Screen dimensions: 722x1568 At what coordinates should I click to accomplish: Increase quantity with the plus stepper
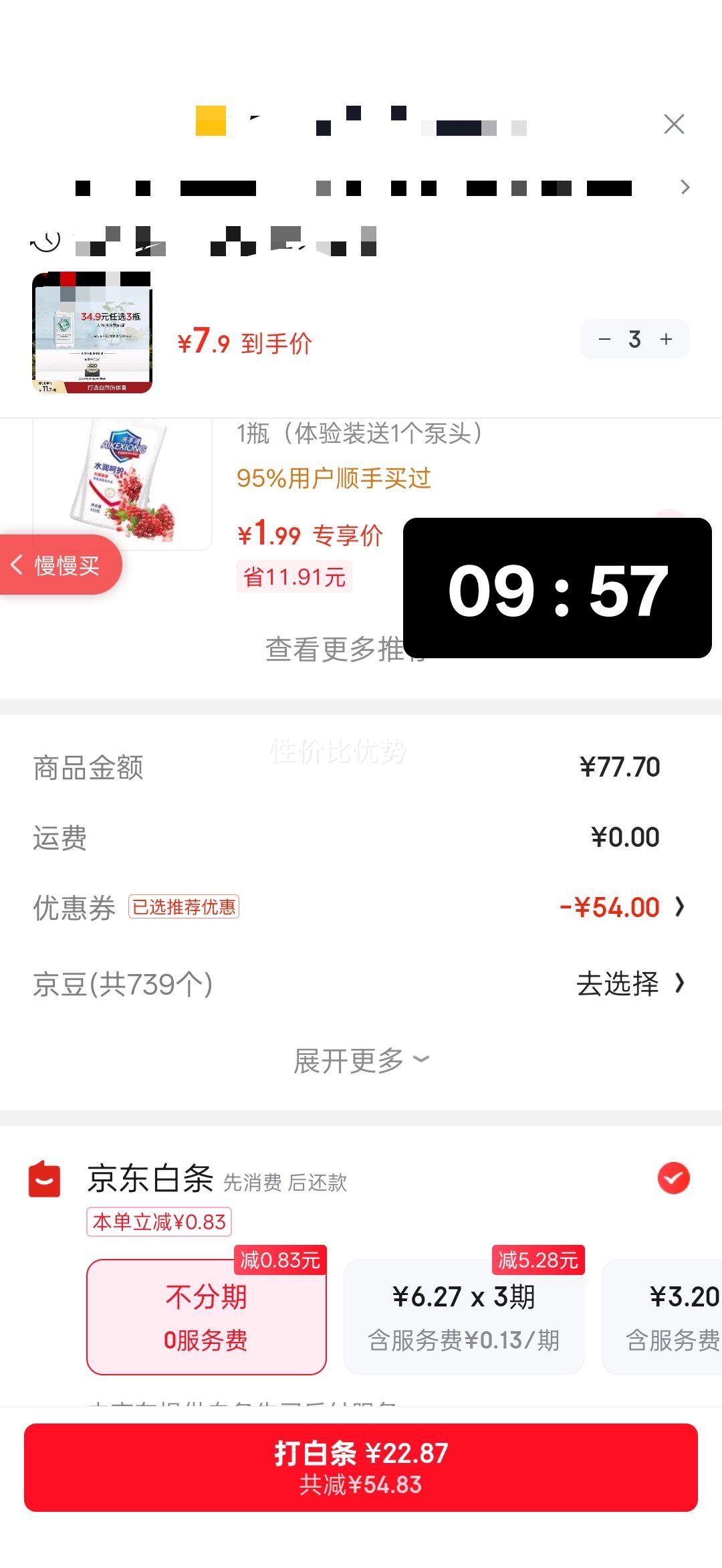[666, 339]
